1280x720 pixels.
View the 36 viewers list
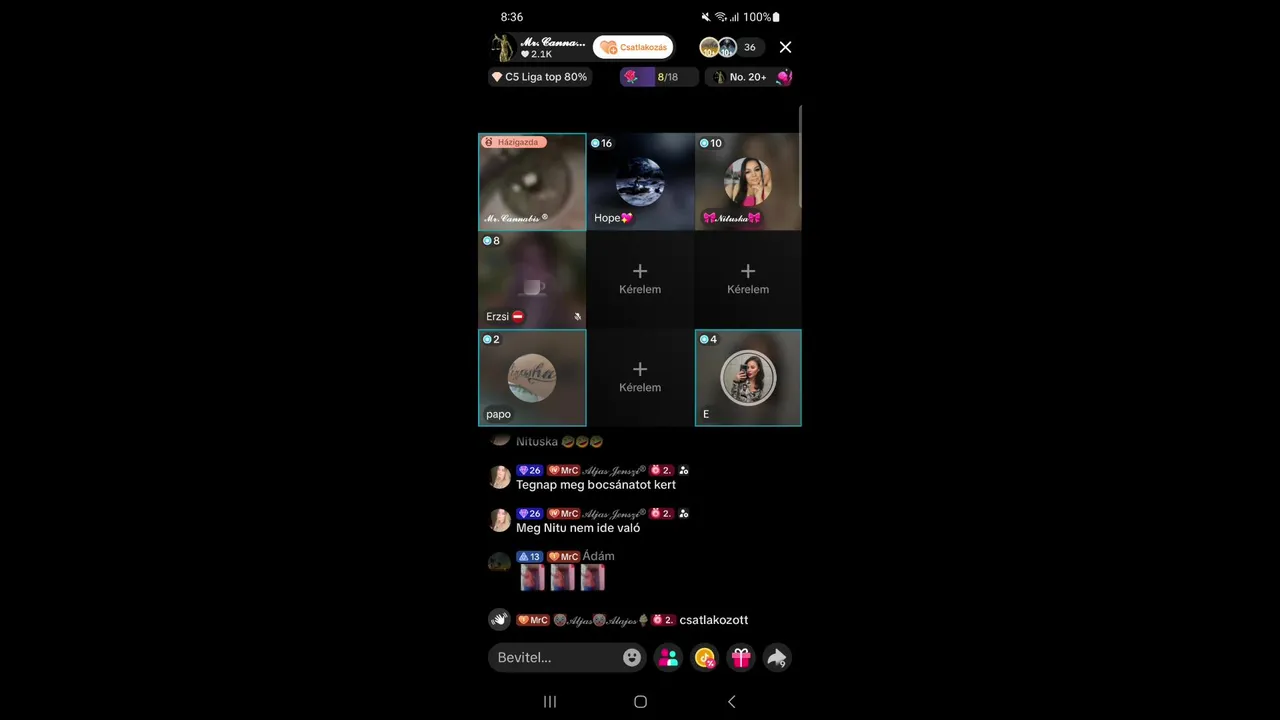749,47
